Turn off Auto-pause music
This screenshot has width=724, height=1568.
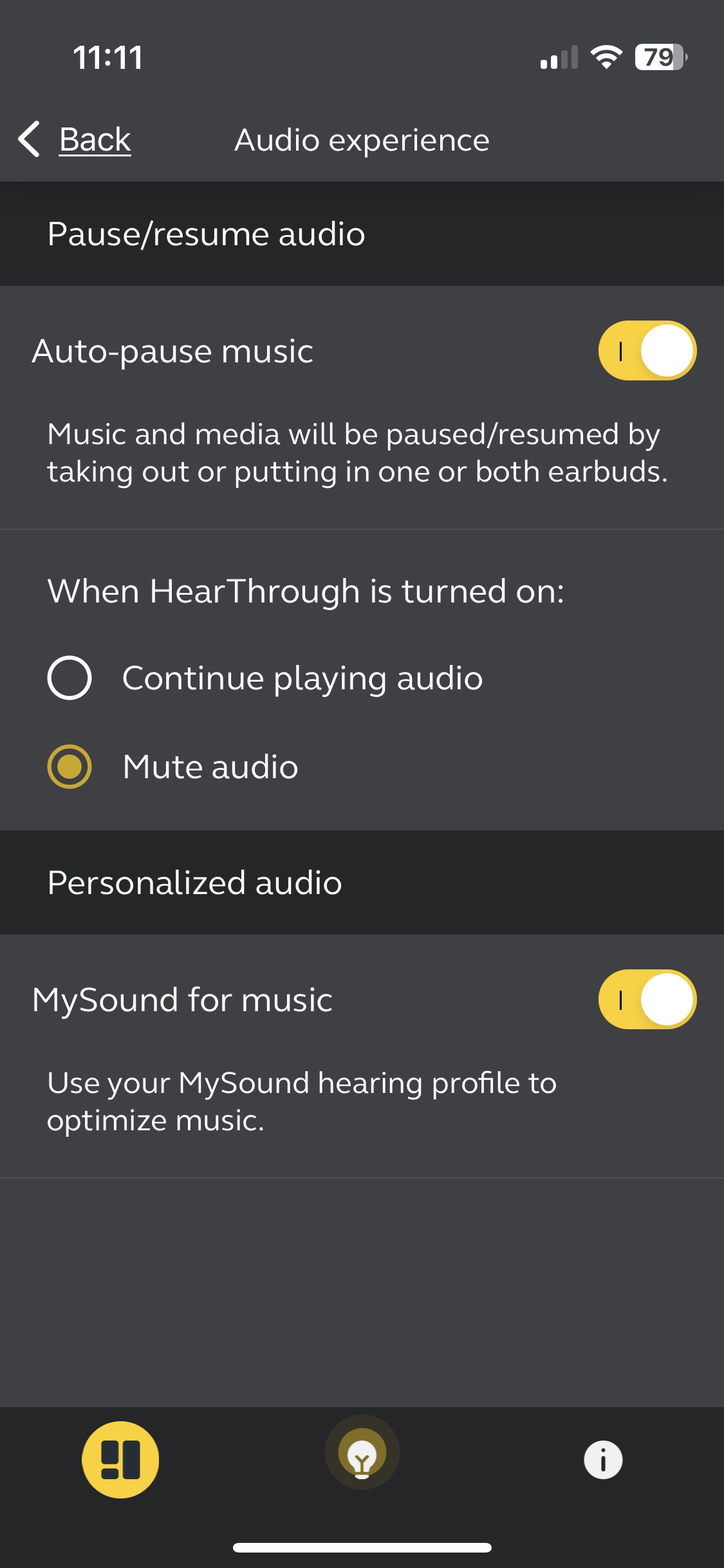click(647, 351)
